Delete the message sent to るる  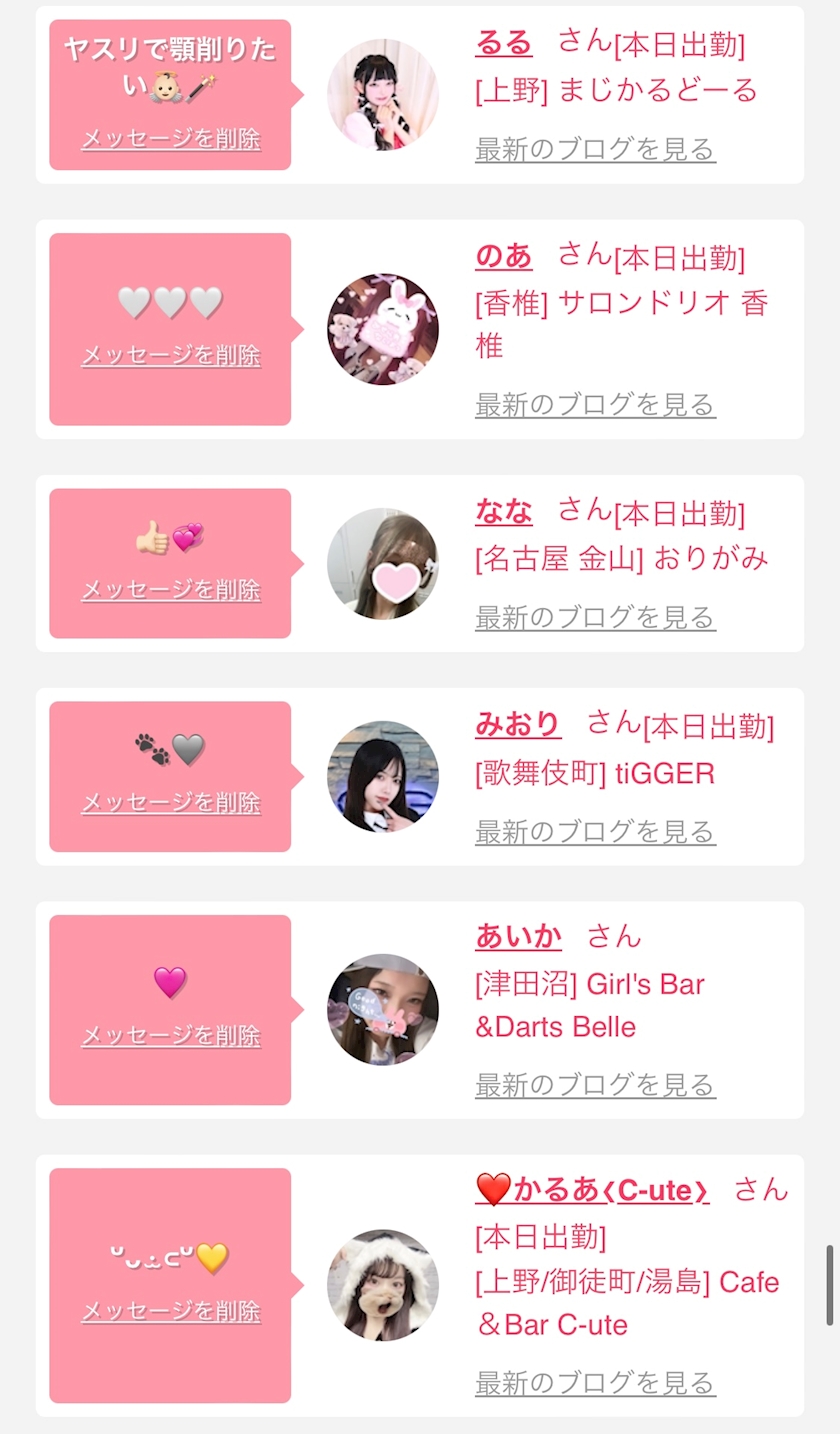pos(170,139)
